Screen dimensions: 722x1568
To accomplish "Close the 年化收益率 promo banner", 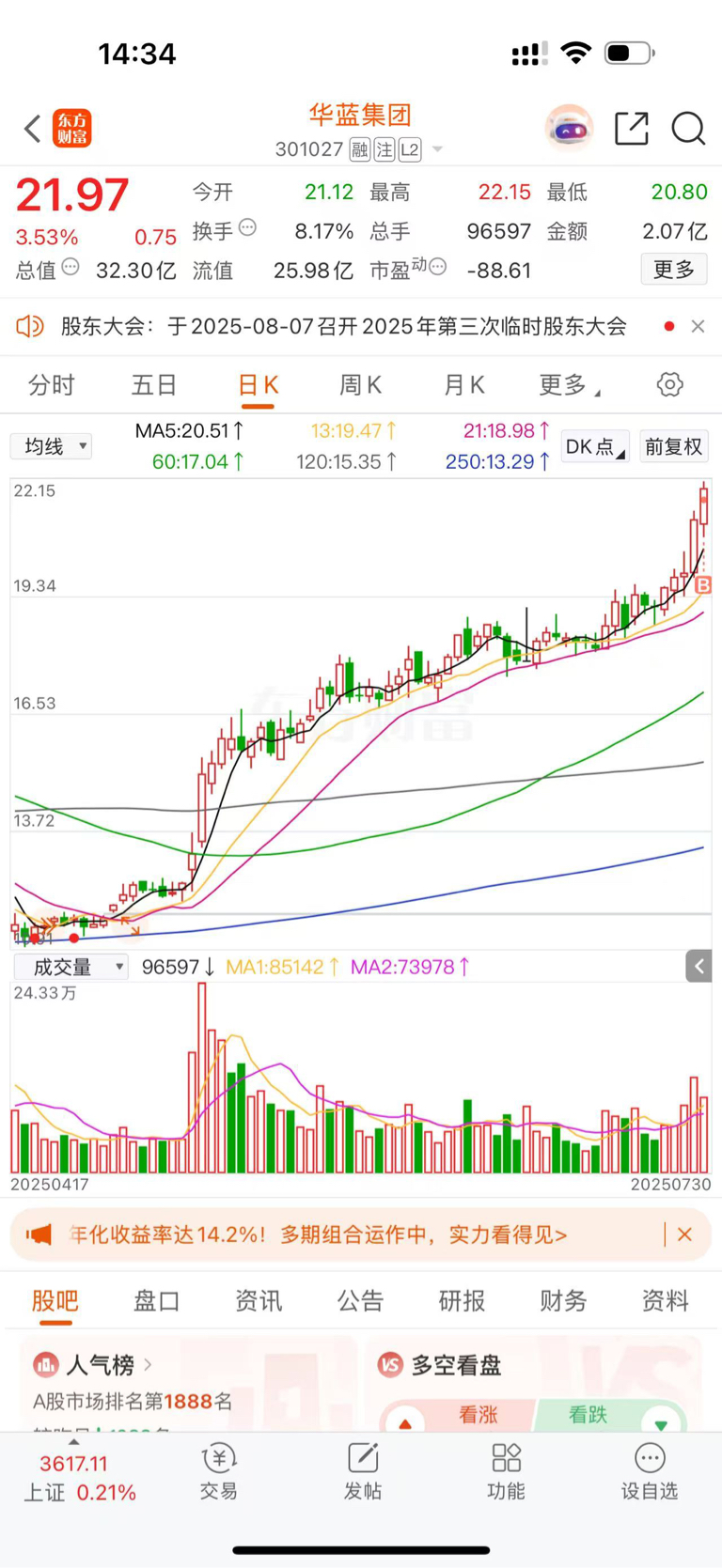I will pyautogui.click(x=684, y=1234).
